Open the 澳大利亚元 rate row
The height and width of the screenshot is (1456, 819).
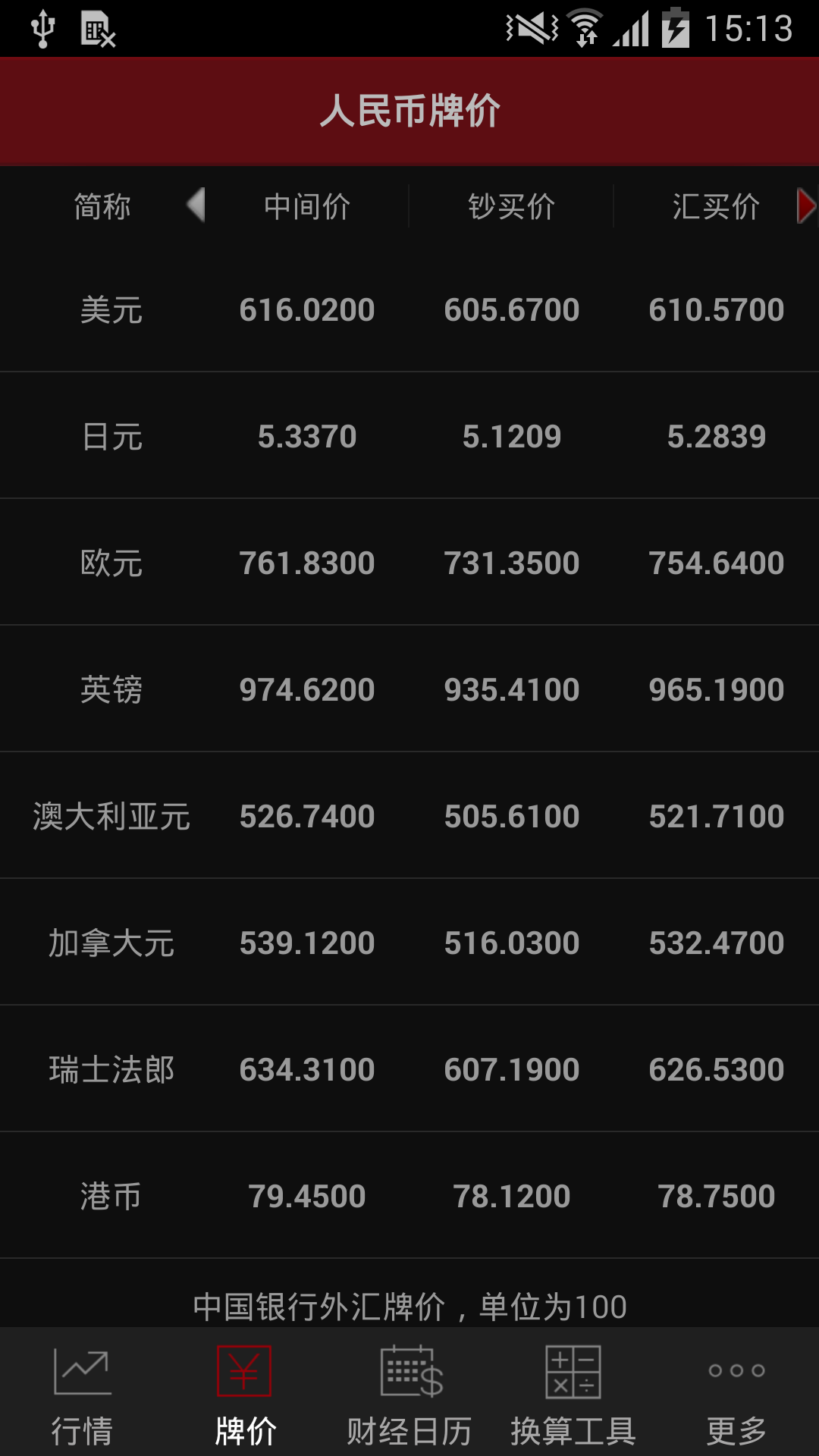tap(409, 816)
